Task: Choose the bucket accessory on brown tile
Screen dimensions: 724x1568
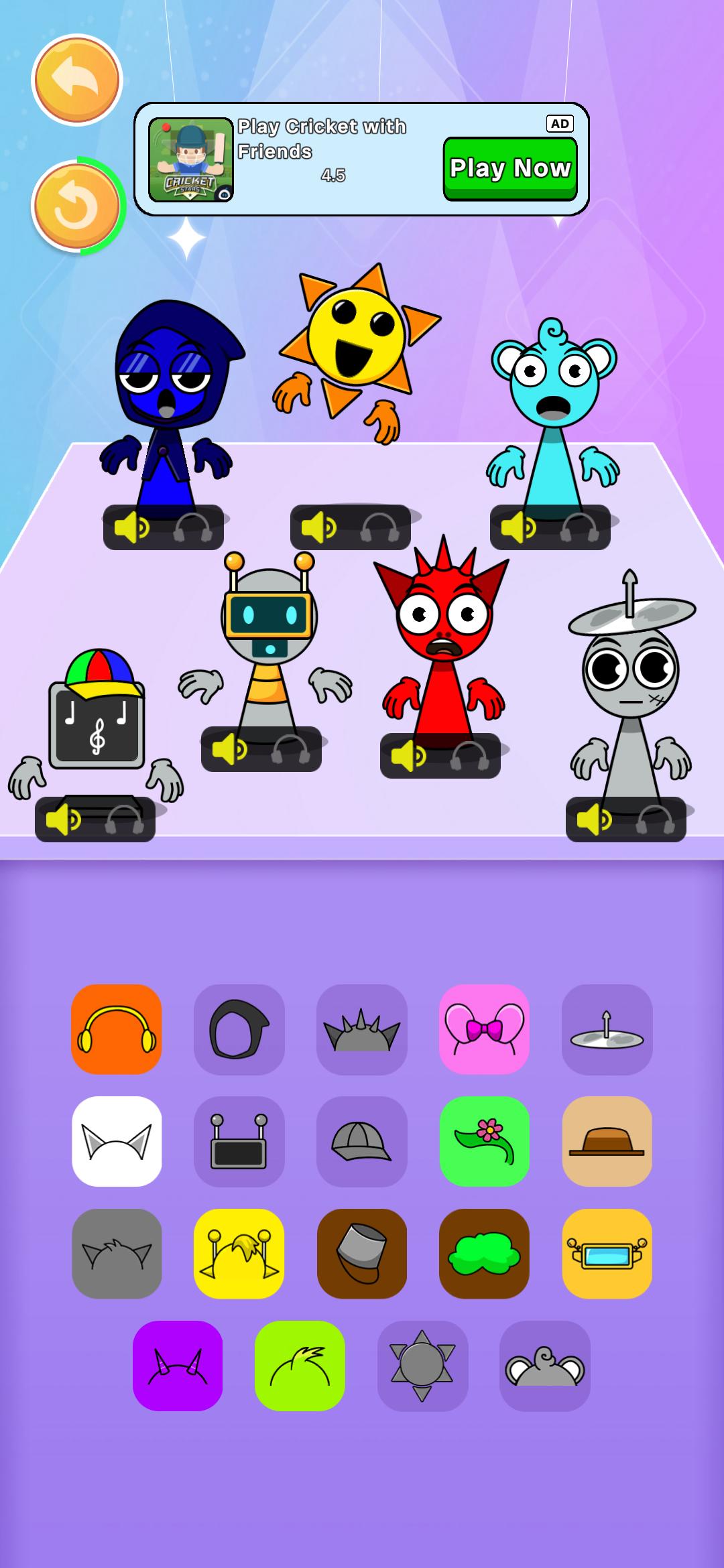Action: point(362,1253)
